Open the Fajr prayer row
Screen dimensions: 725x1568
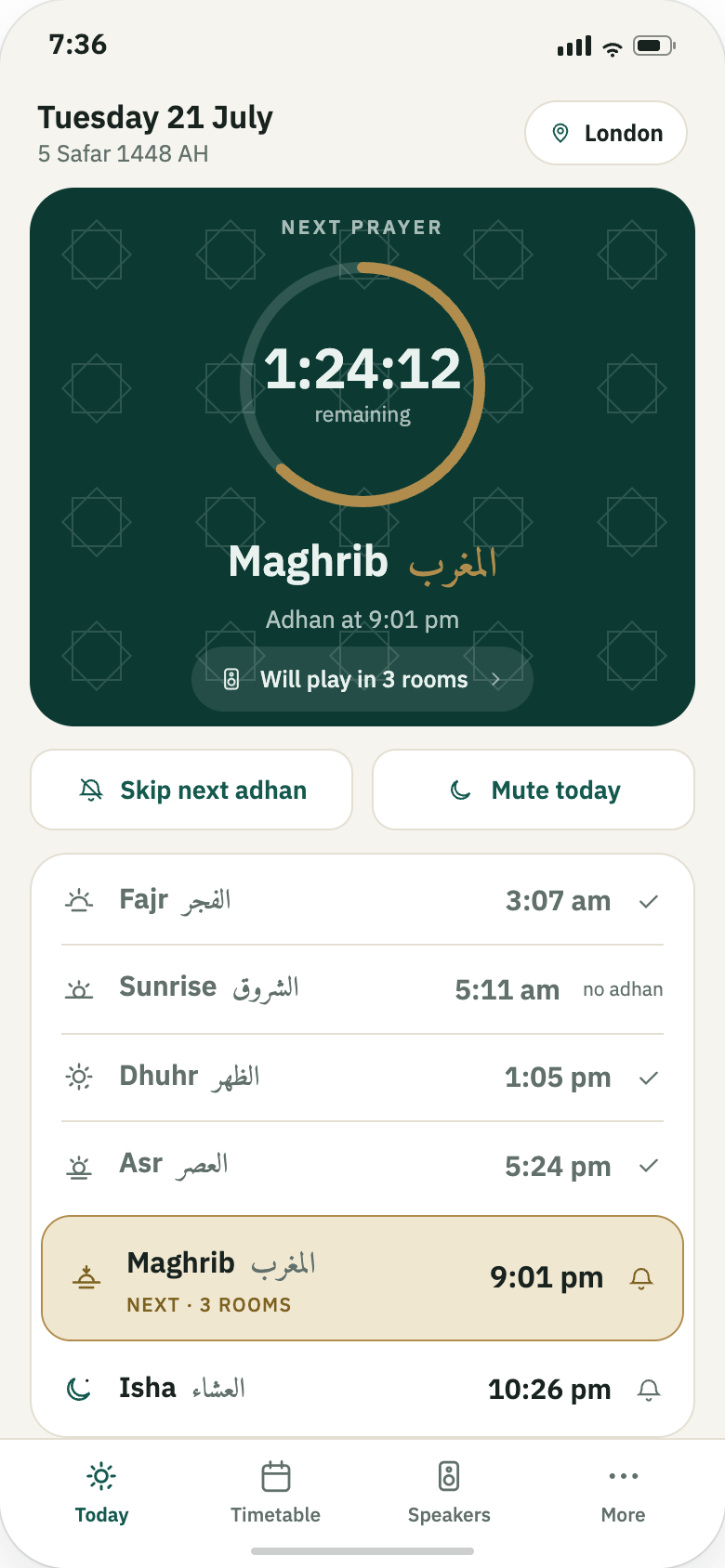(362, 901)
